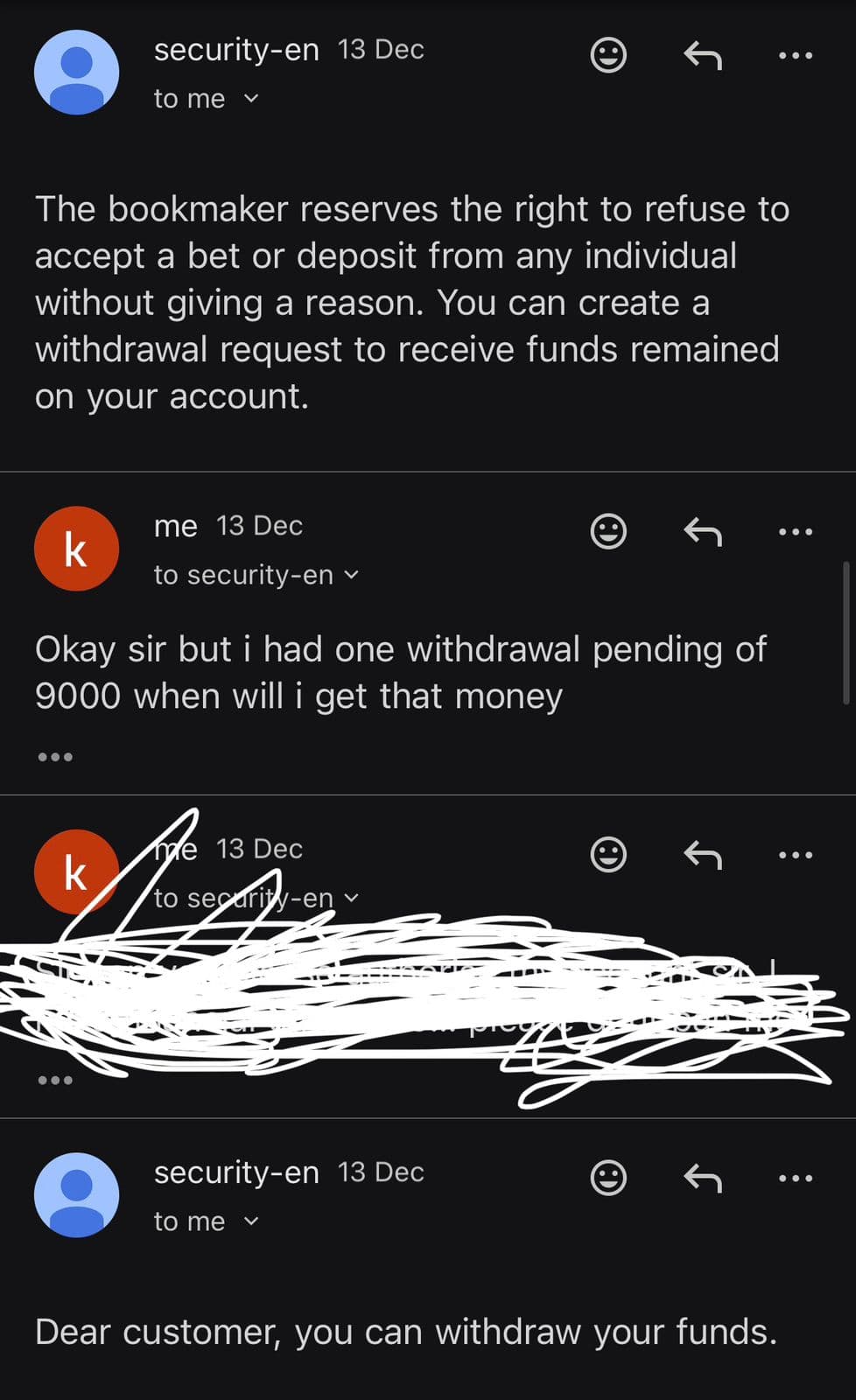Expand recipient details on the Dear customer email

[x=250, y=1221]
